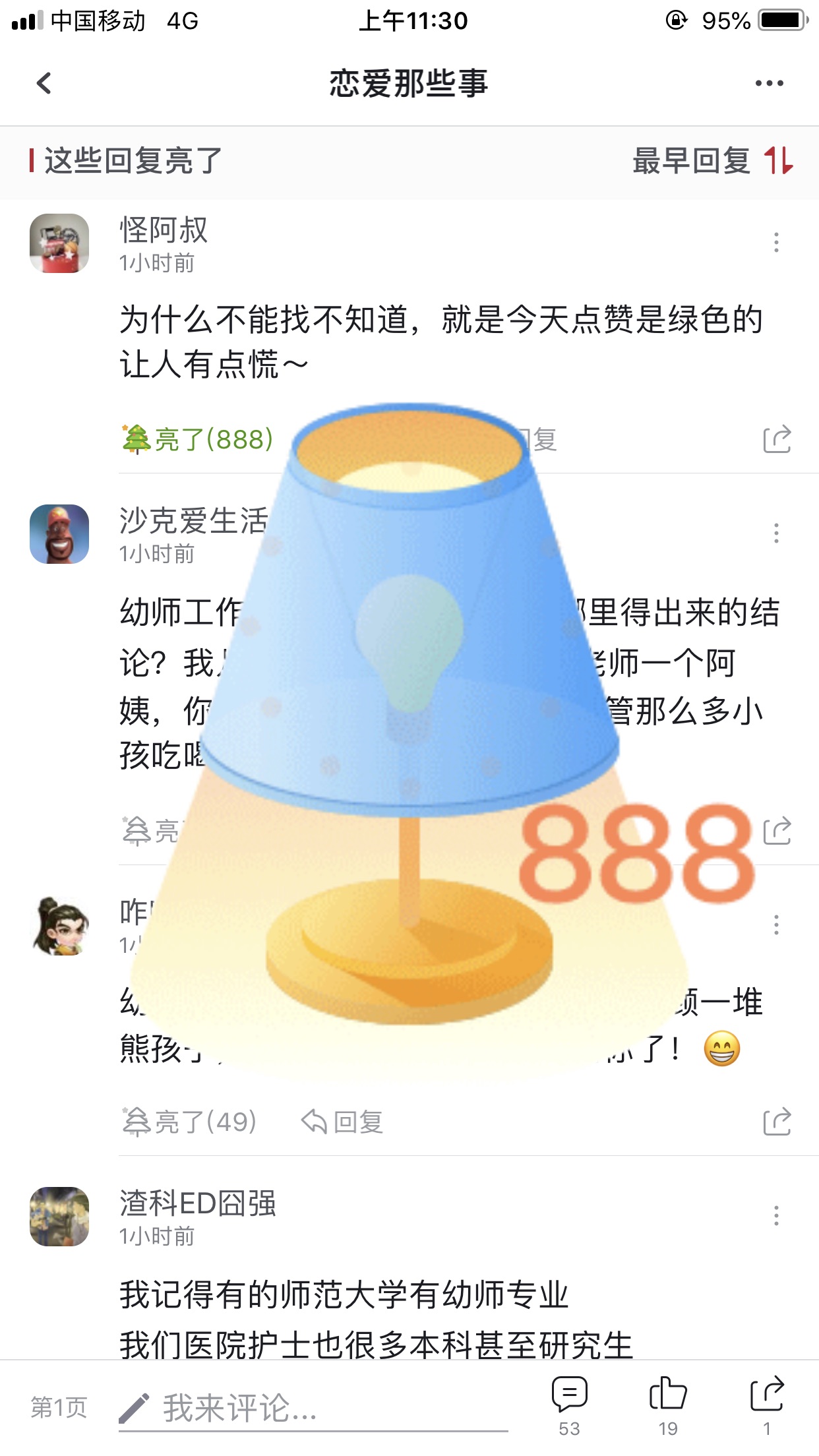The height and width of the screenshot is (1456, 819).
Task: Reply to the comment with 亮了(49)
Action: pyautogui.click(x=342, y=1122)
